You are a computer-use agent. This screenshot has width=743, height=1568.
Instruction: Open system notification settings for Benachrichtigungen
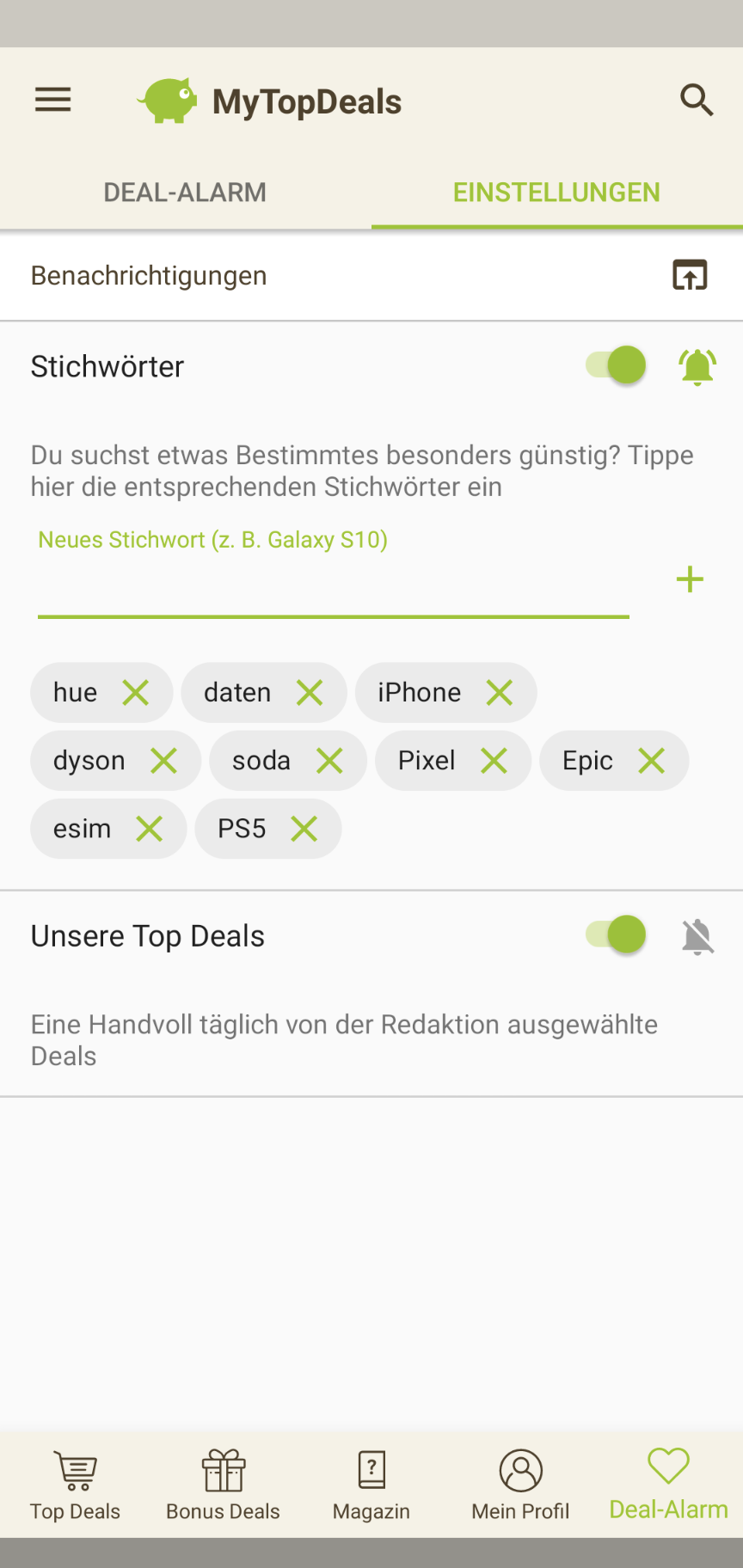pos(690,275)
